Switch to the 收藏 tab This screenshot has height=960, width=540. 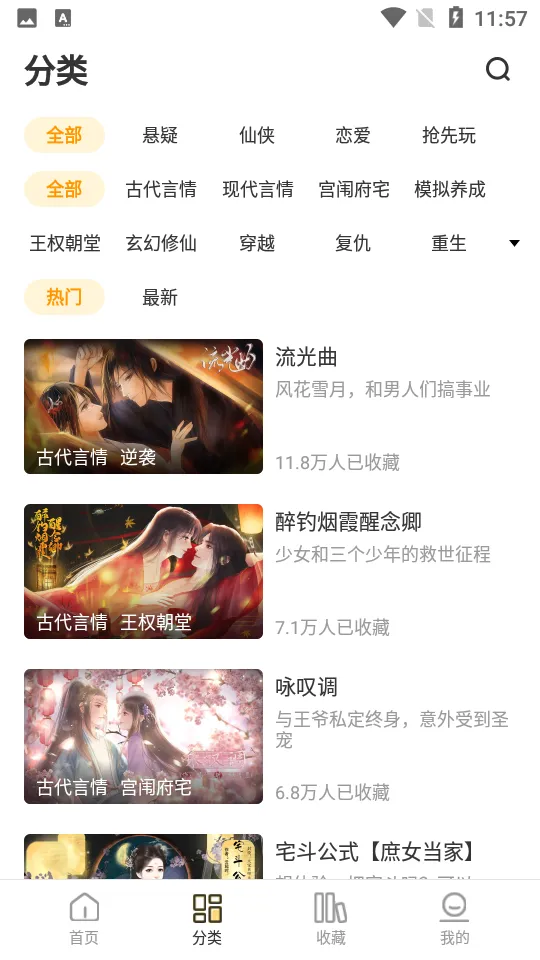pyautogui.click(x=331, y=919)
